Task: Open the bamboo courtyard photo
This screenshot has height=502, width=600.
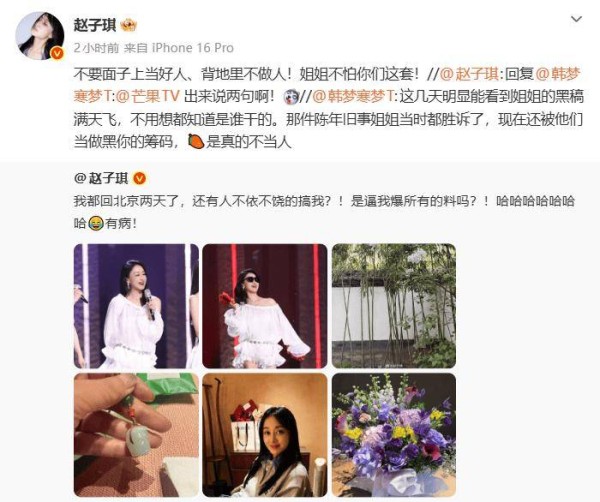Action: pos(393,306)
